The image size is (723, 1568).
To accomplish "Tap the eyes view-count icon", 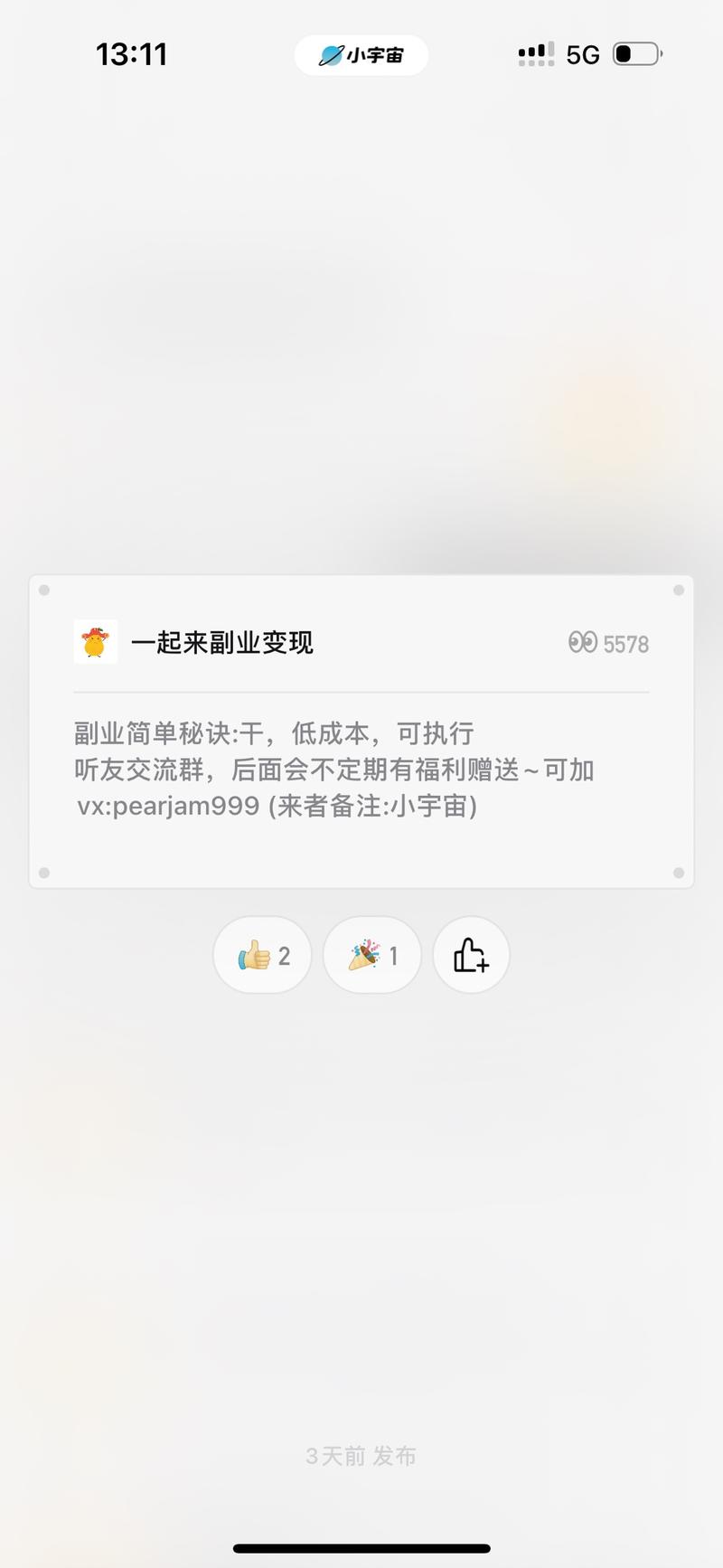I will coord(582,644).
